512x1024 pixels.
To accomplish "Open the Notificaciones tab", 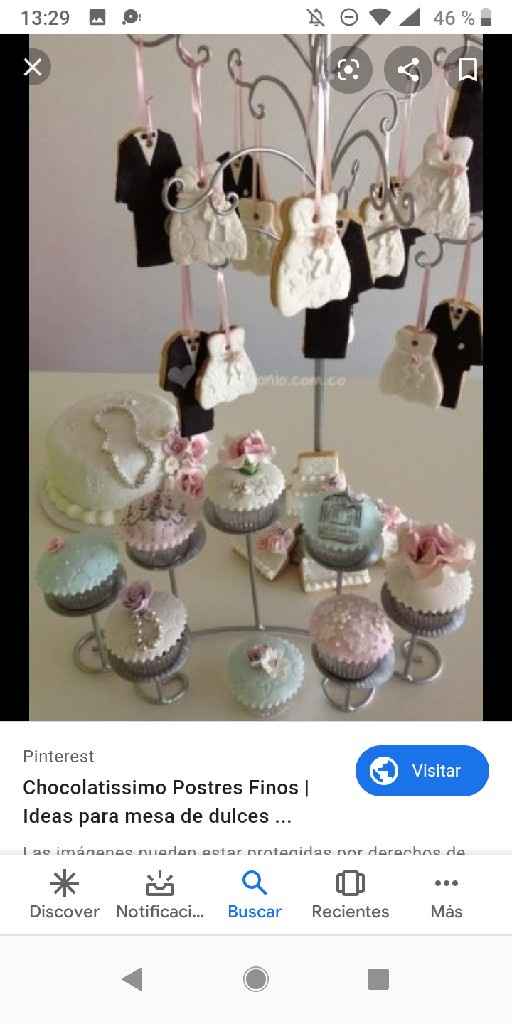I will point(160,895).
